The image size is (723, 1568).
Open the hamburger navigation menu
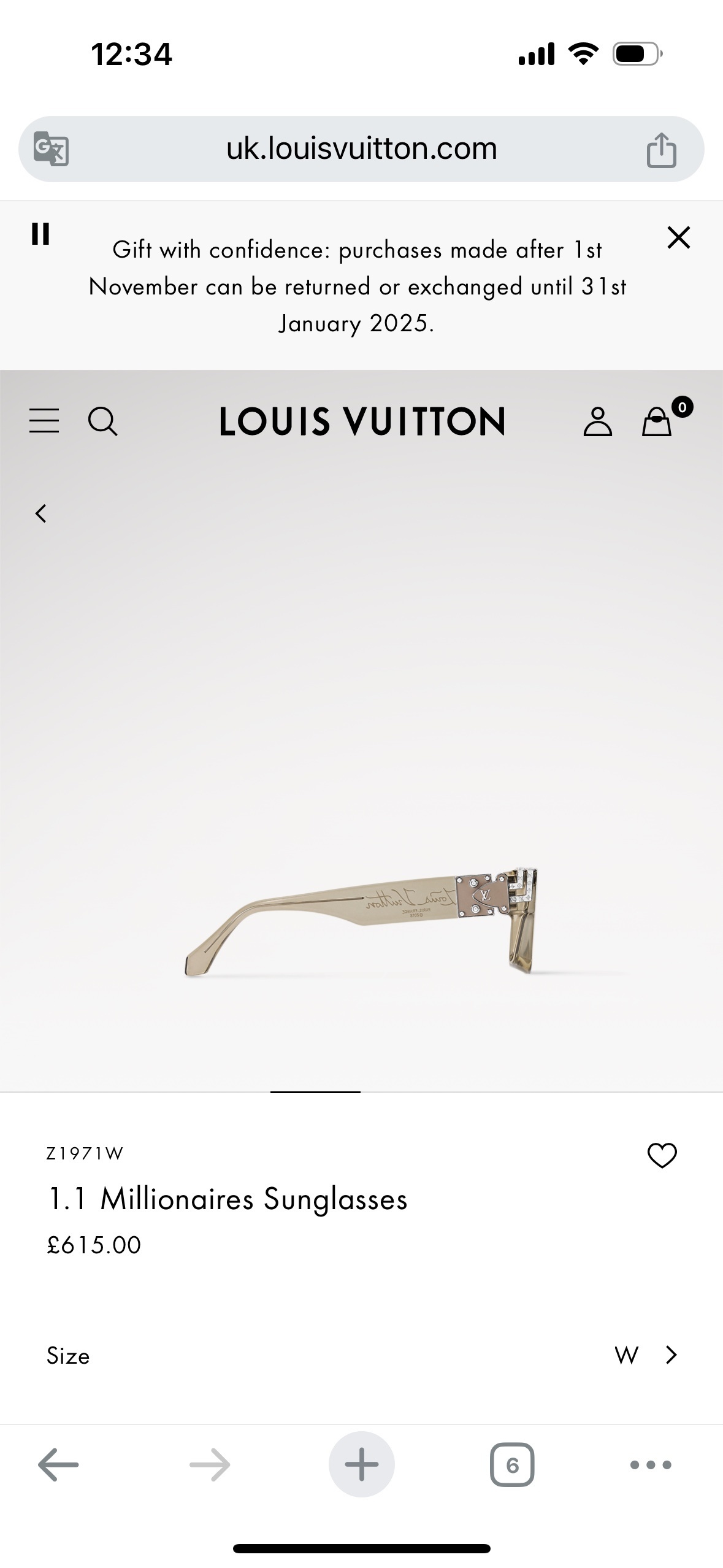[x=44, y=421]
